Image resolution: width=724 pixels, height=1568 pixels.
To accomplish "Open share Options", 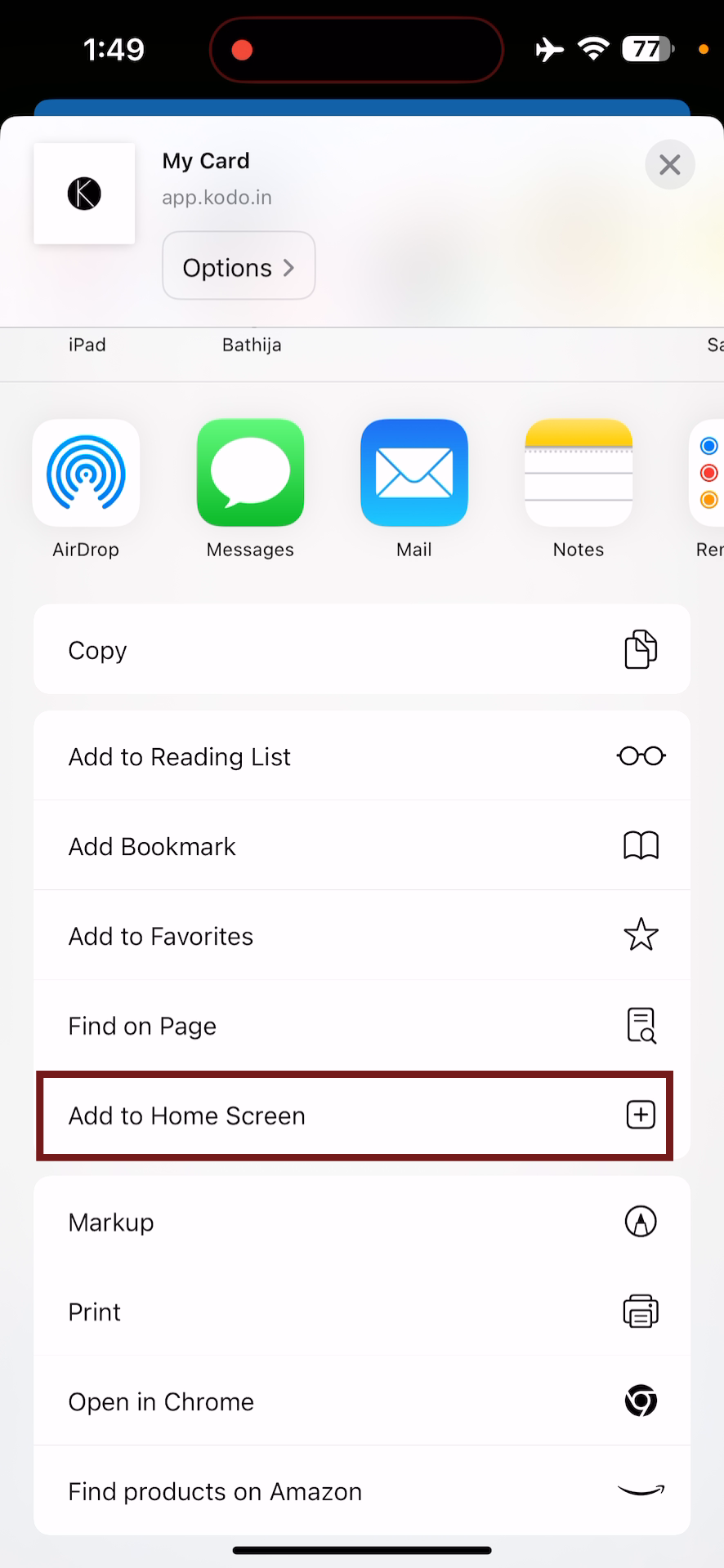I will [x=239, y=267].
